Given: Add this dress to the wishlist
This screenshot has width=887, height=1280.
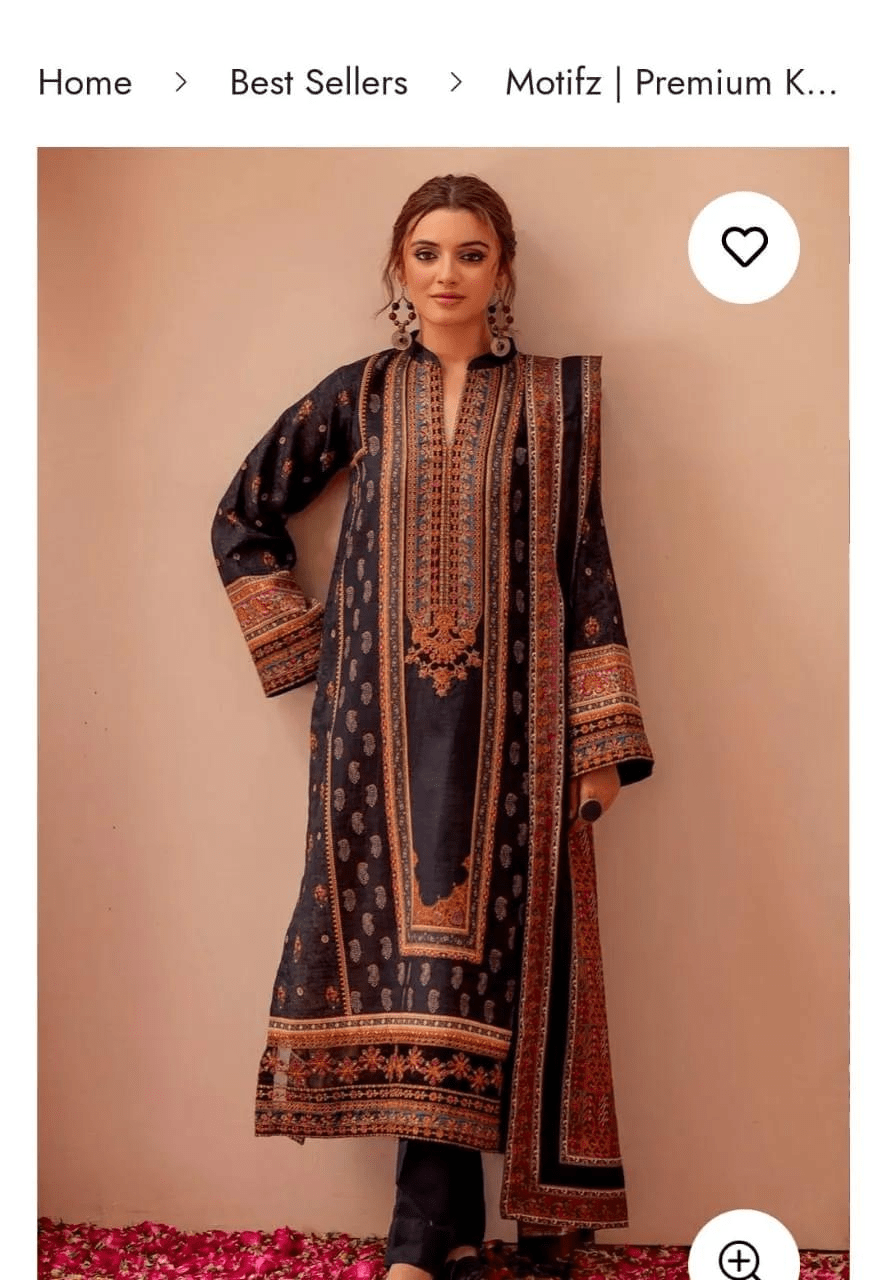Looking at the screenshot, I should [744, 247].
